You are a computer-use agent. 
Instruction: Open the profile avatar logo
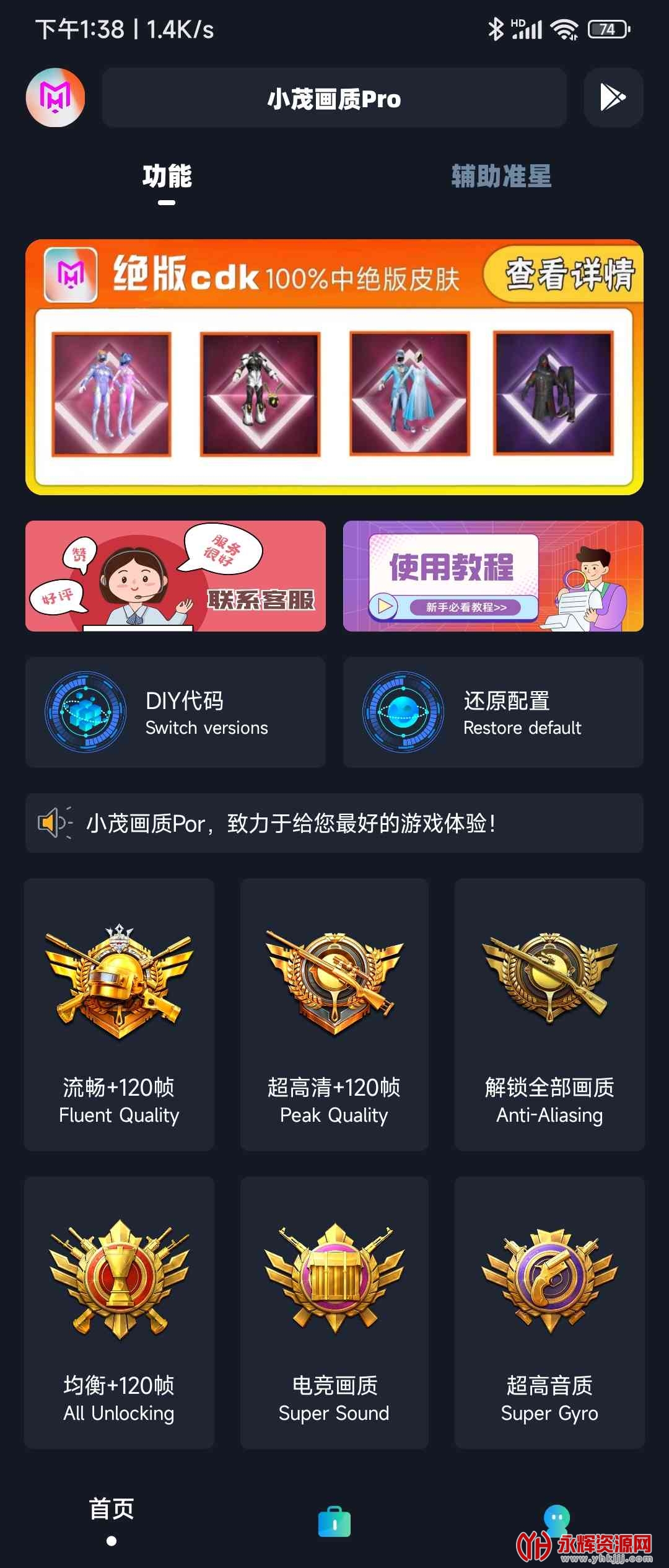pos(55,98)
